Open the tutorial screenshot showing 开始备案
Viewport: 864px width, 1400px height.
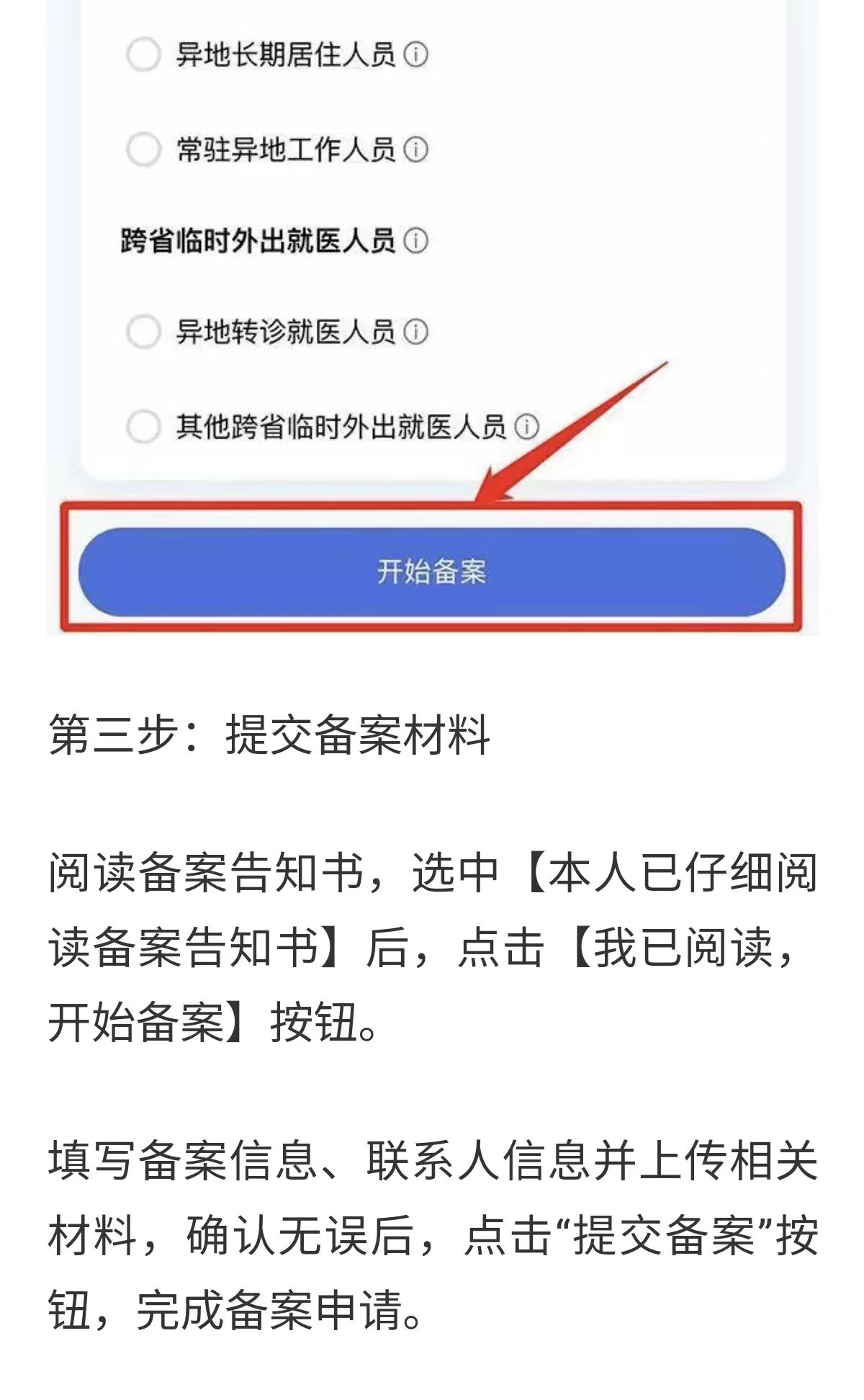432,317
